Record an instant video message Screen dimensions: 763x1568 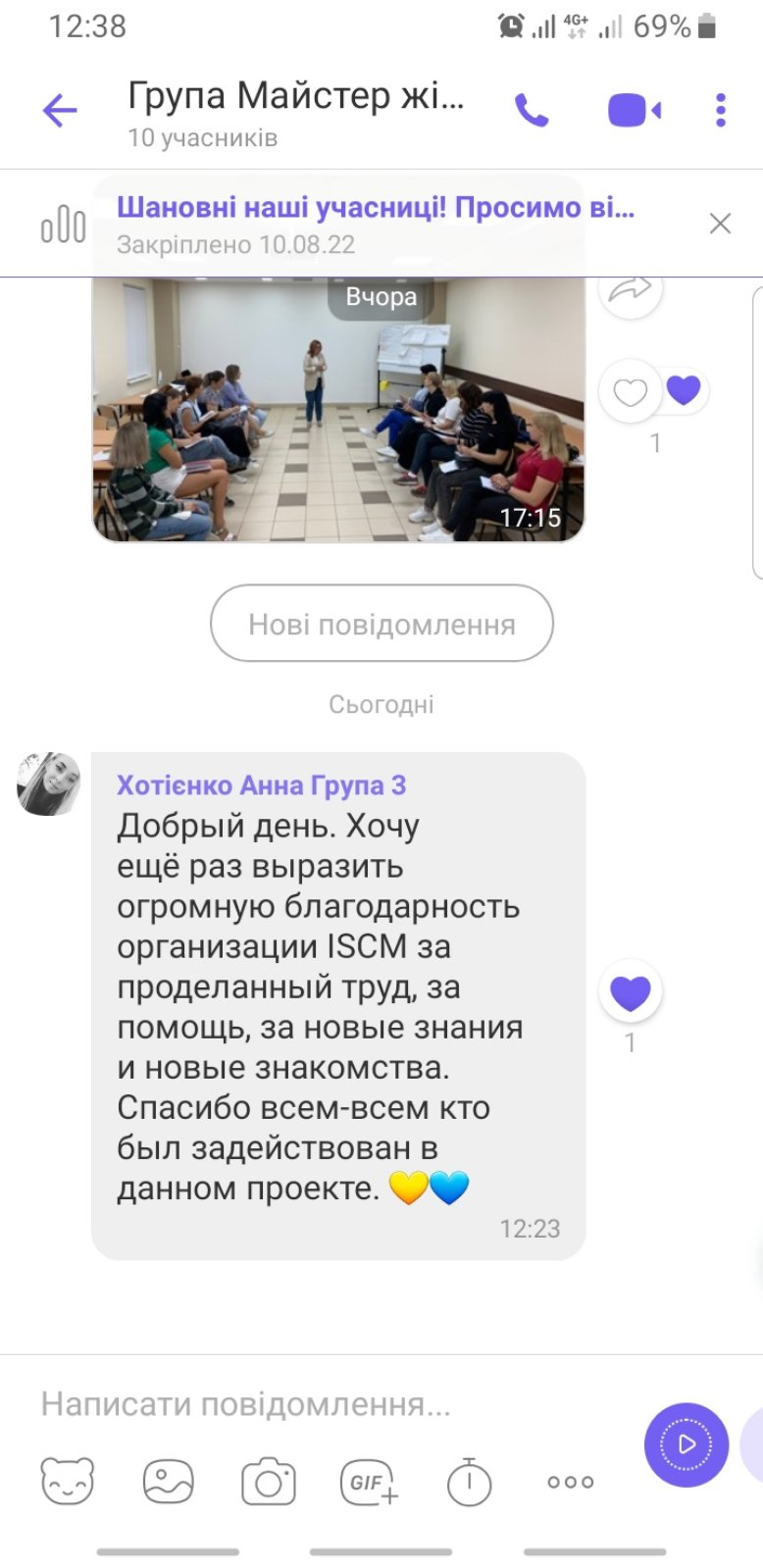[687, 1444]
